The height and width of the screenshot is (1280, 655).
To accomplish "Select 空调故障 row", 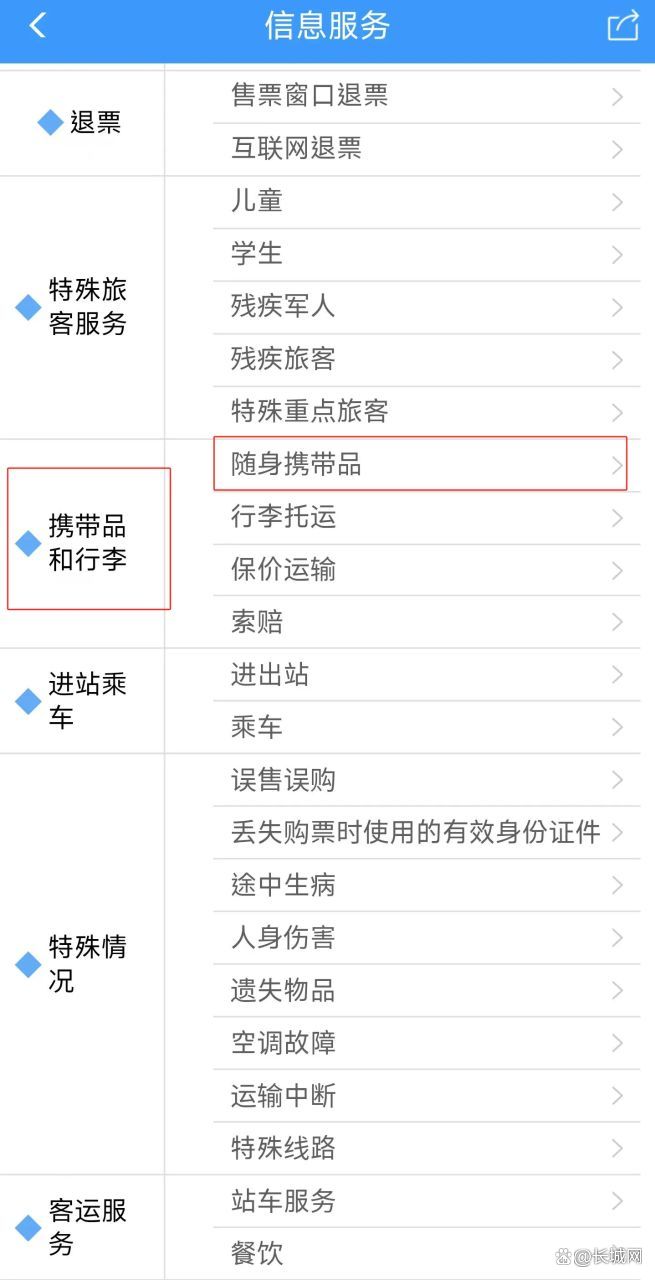I will point(427,1044).
